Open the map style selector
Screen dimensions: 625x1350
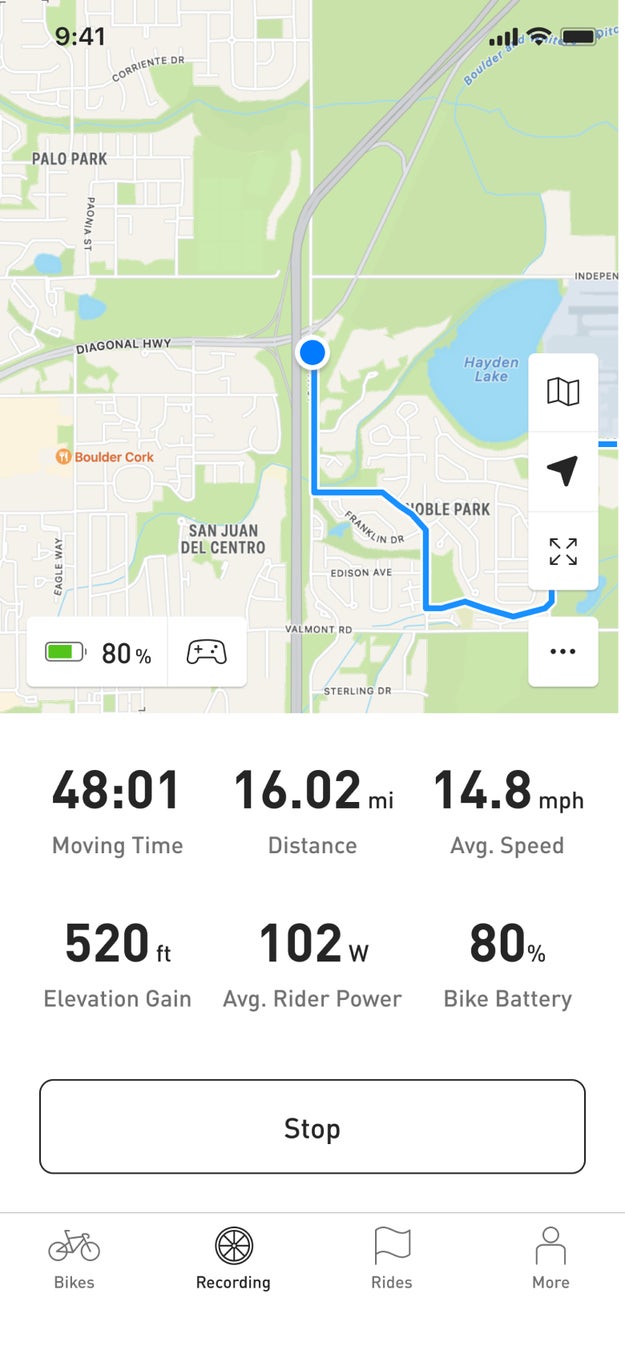coord(563,392)
